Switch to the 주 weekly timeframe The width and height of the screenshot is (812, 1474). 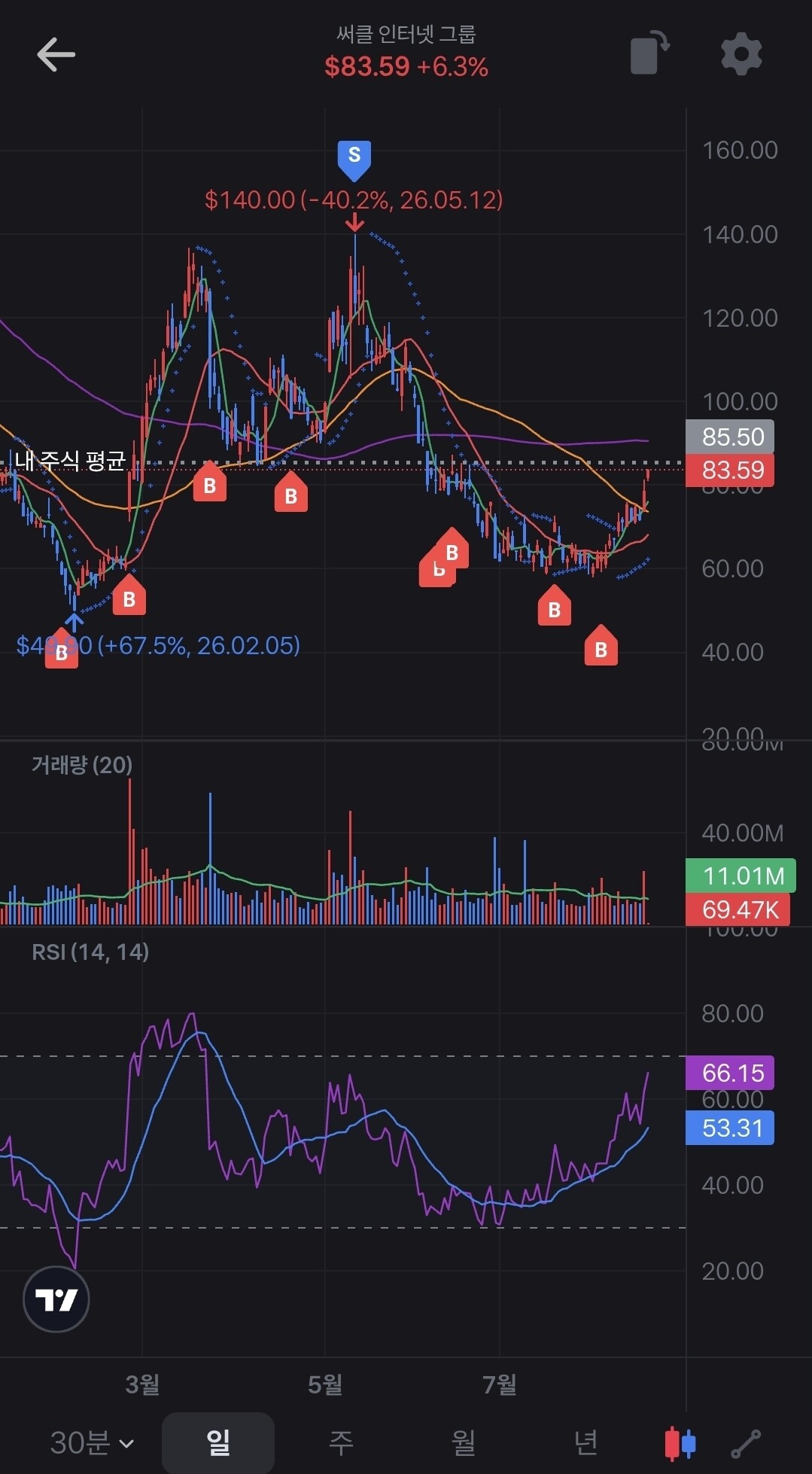click(x=341, y=1442)
